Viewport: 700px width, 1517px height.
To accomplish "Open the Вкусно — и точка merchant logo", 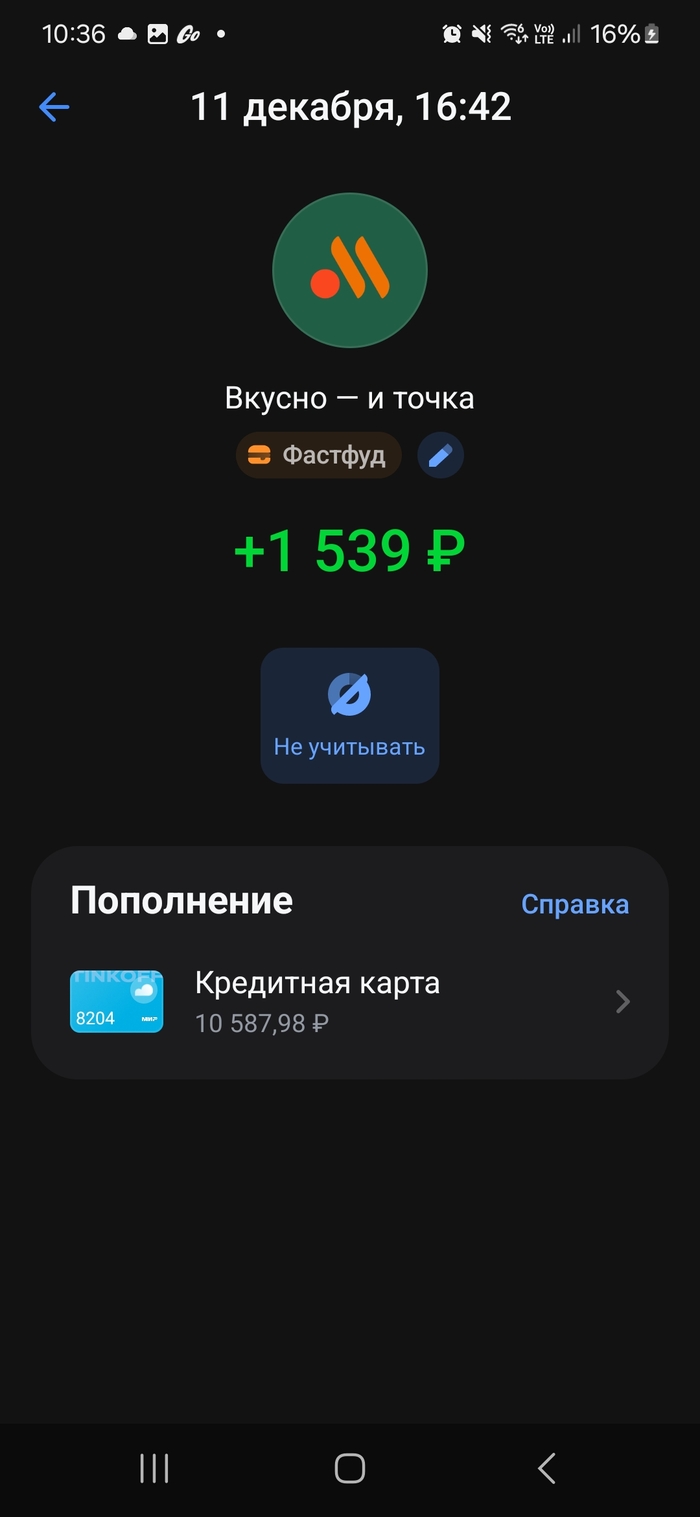I will tap(350, 270).
